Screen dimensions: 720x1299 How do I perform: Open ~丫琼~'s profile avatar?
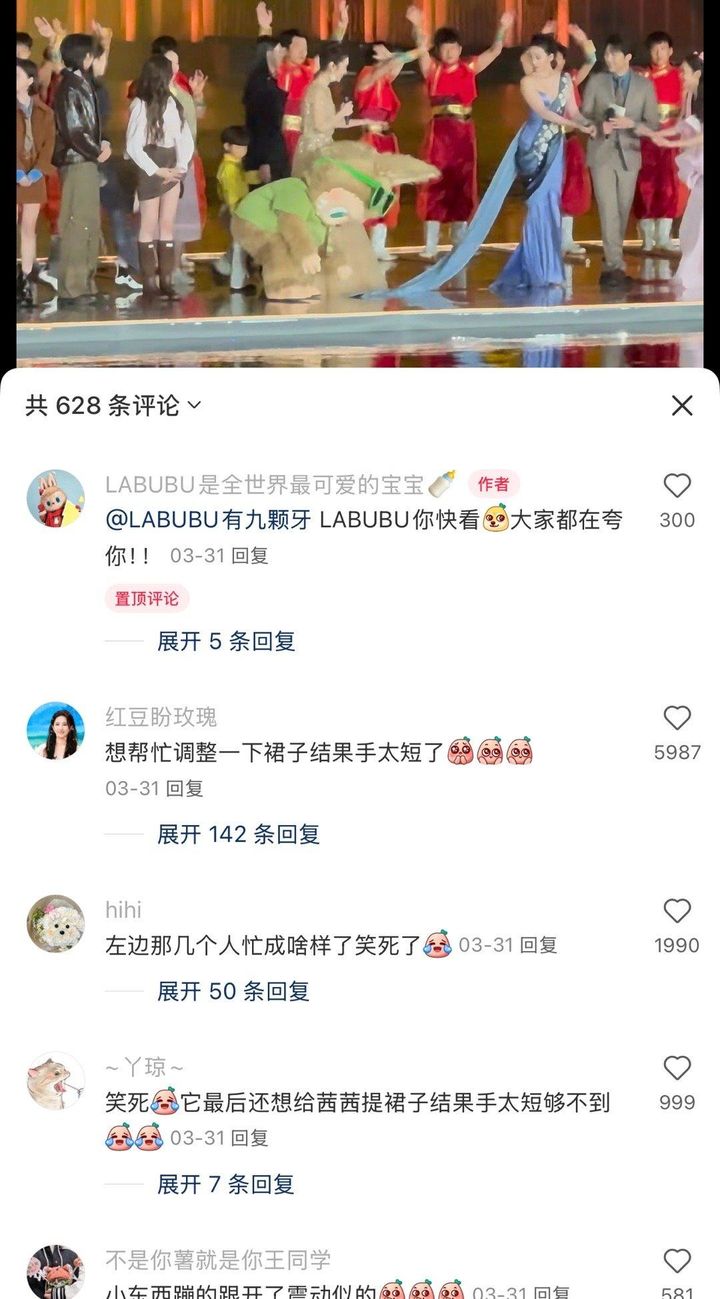tap(56, 1081)
